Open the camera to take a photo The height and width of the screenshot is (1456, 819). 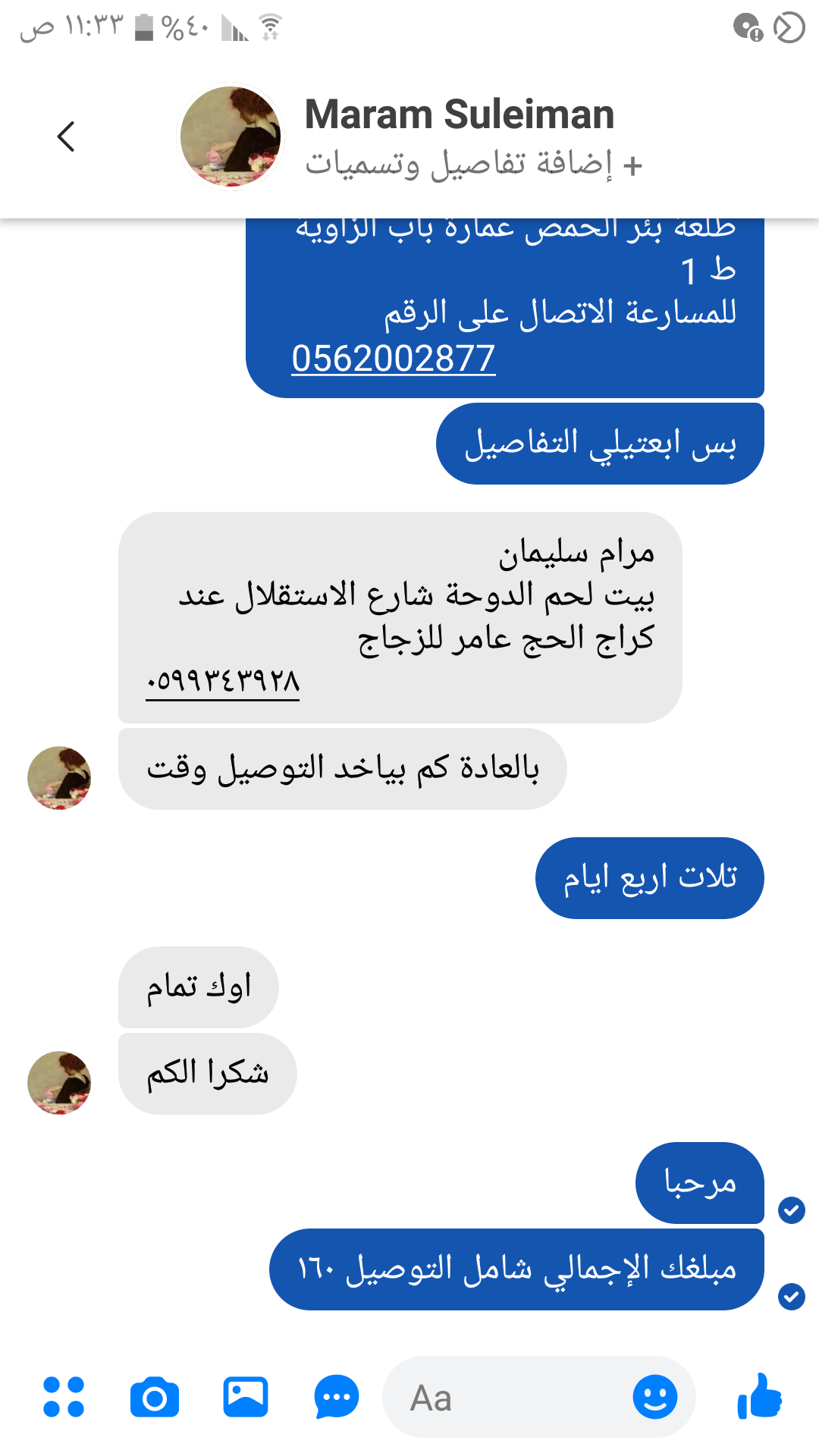(x=155, y=1397)
